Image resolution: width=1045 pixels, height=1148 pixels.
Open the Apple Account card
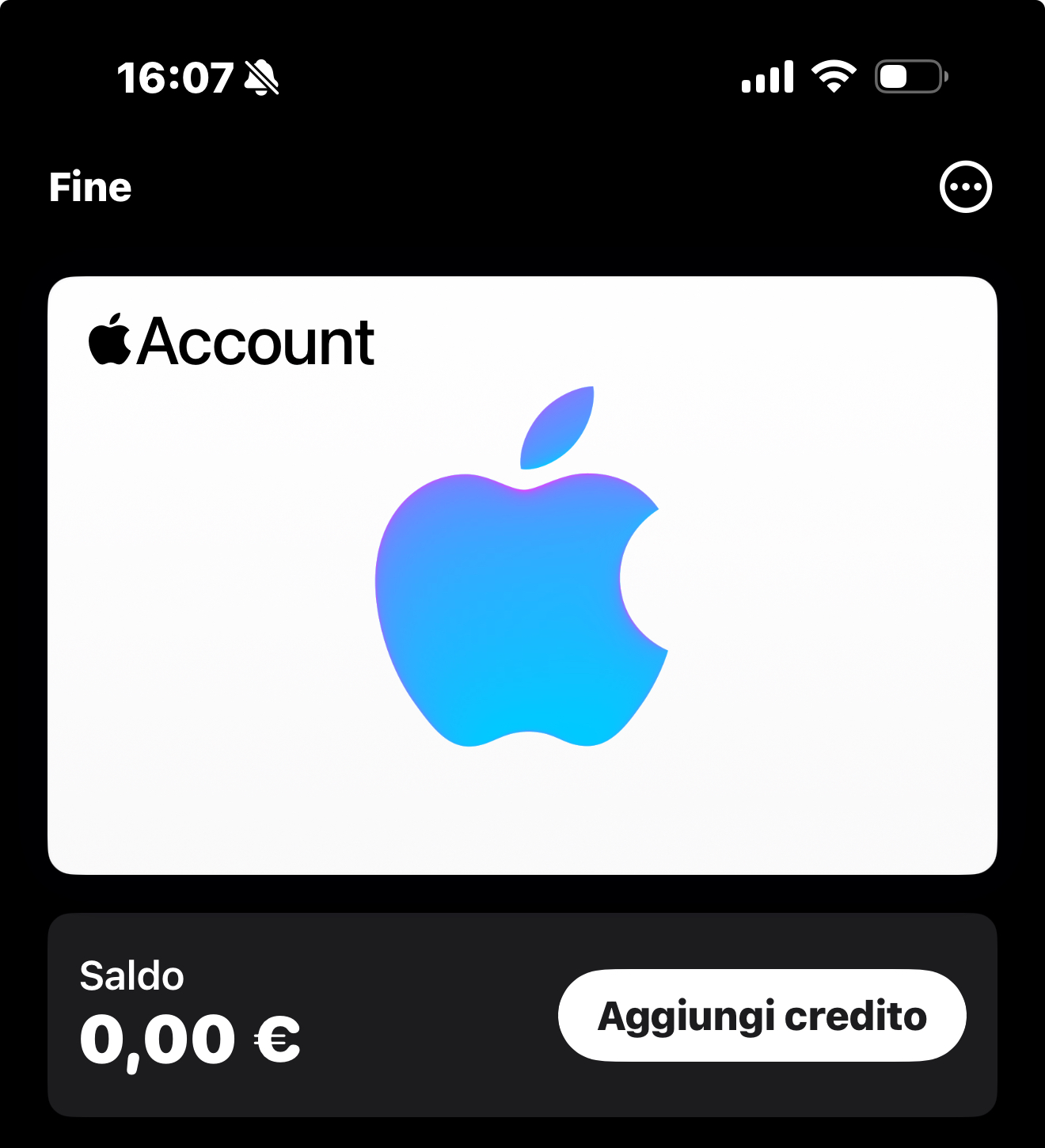tap(522, 576)
